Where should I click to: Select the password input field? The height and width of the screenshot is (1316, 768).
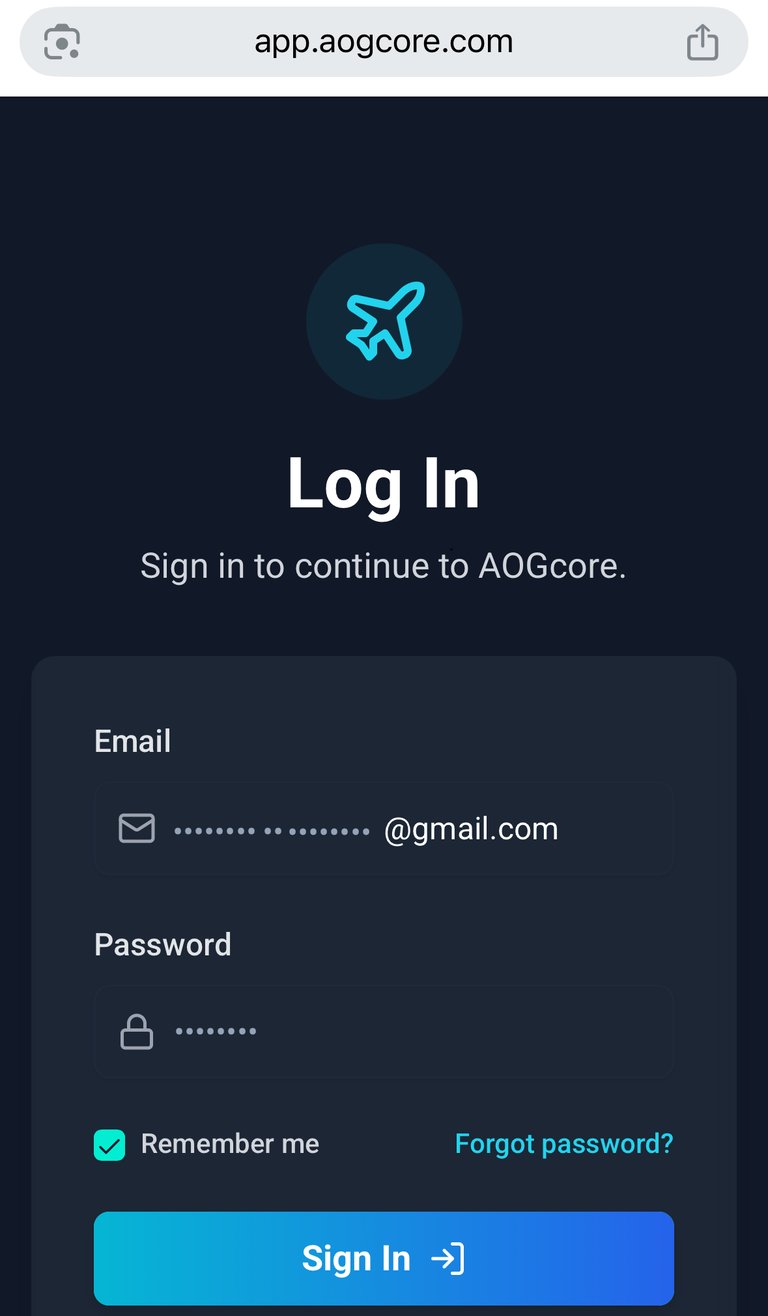[384, 1031]
